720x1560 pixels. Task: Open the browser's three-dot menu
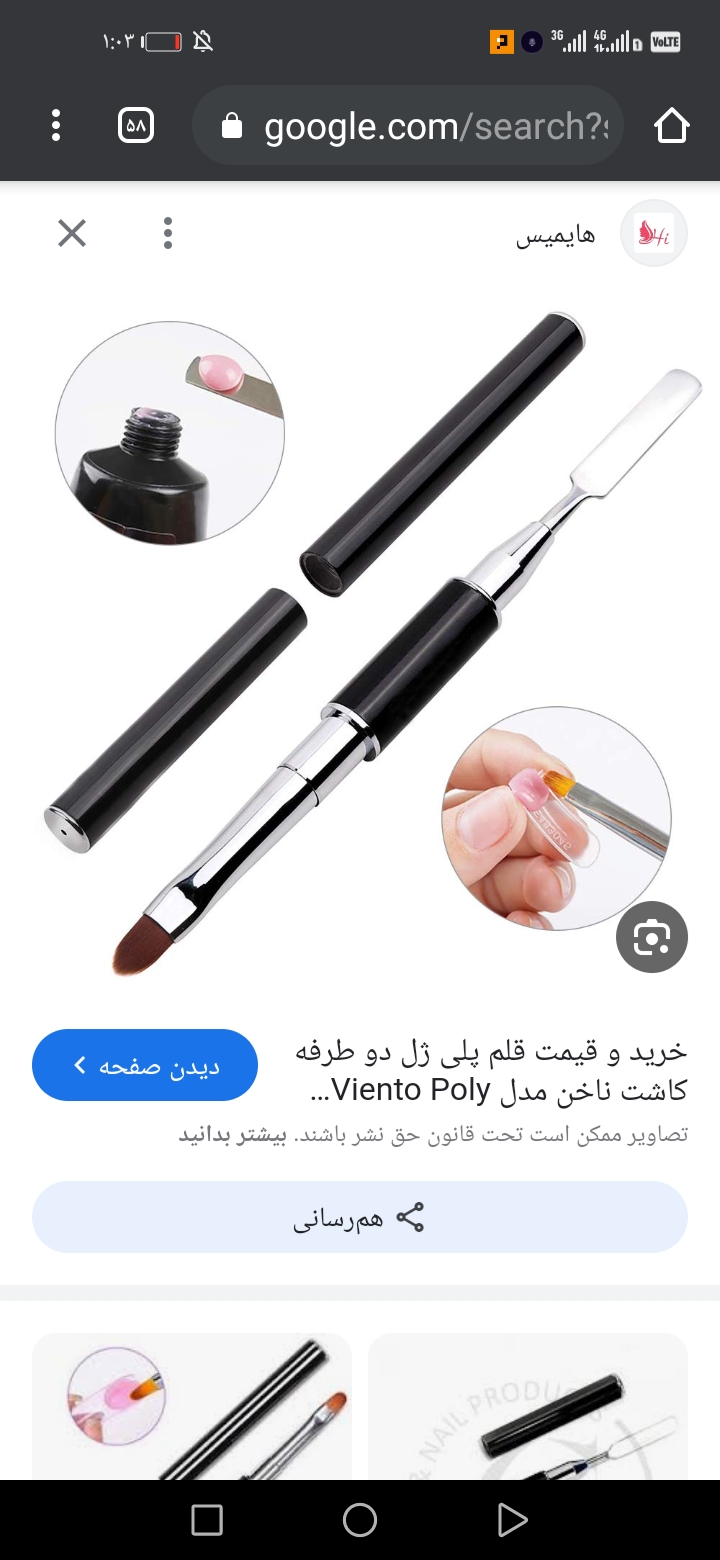(56, 126)
